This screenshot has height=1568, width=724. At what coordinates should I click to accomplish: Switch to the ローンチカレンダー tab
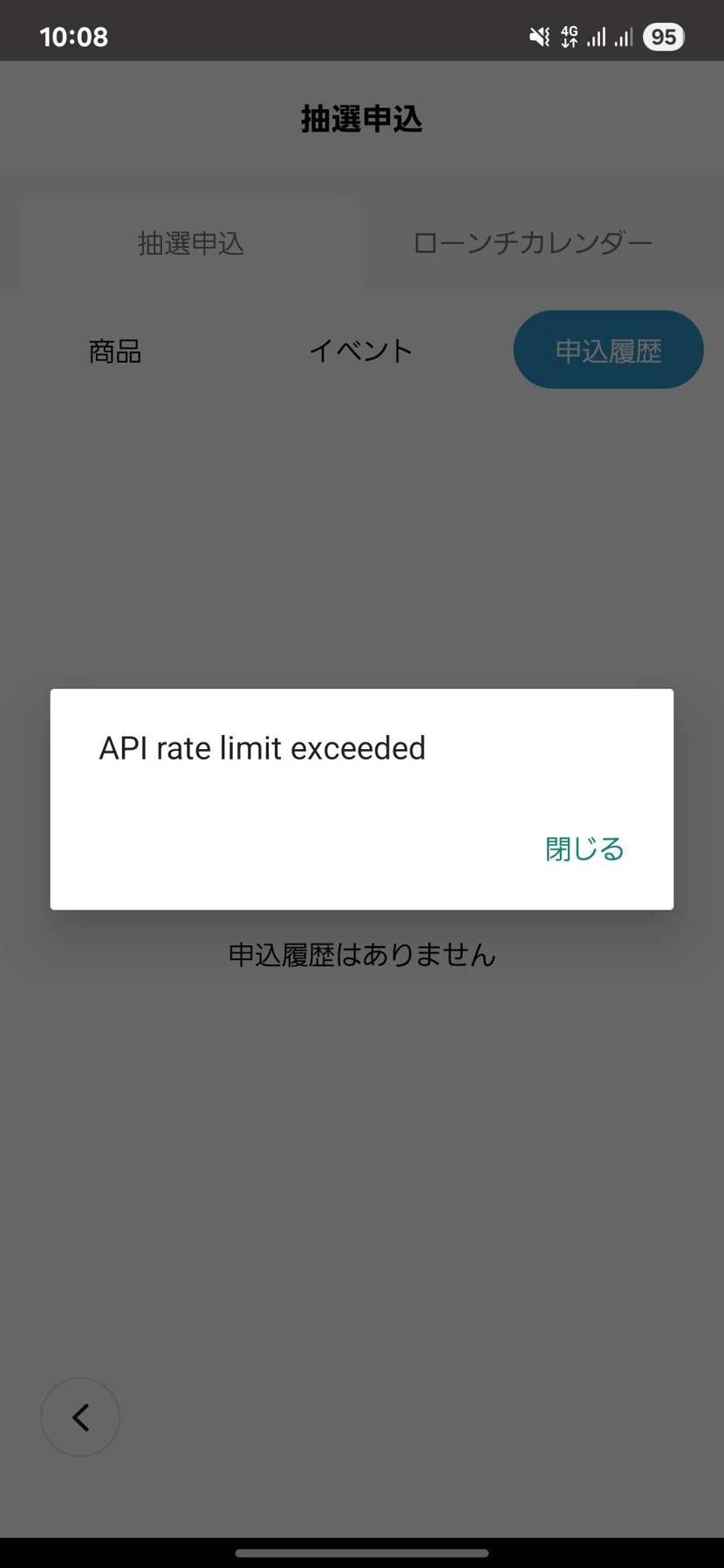[x=532, y=243]
